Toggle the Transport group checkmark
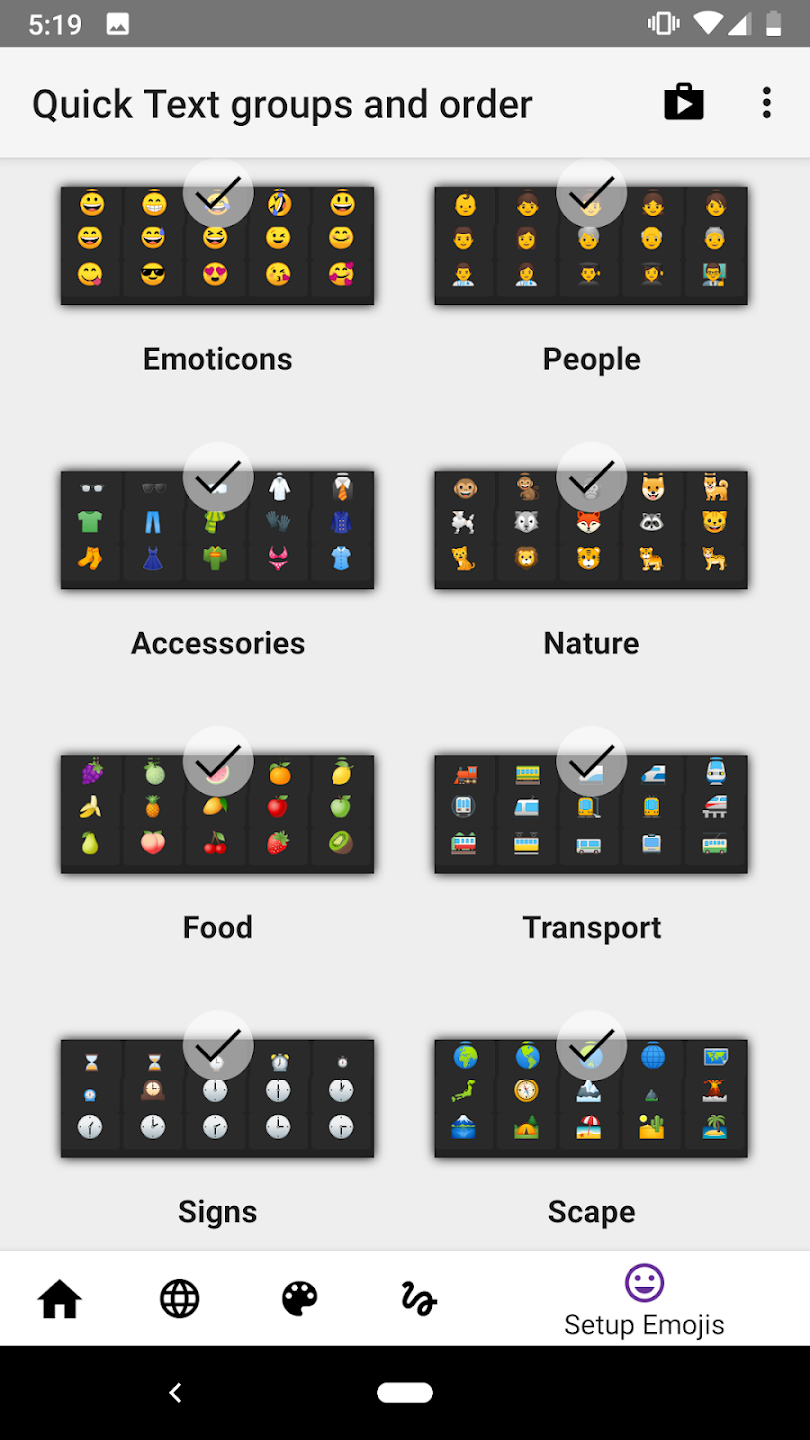 coord(591,761)
